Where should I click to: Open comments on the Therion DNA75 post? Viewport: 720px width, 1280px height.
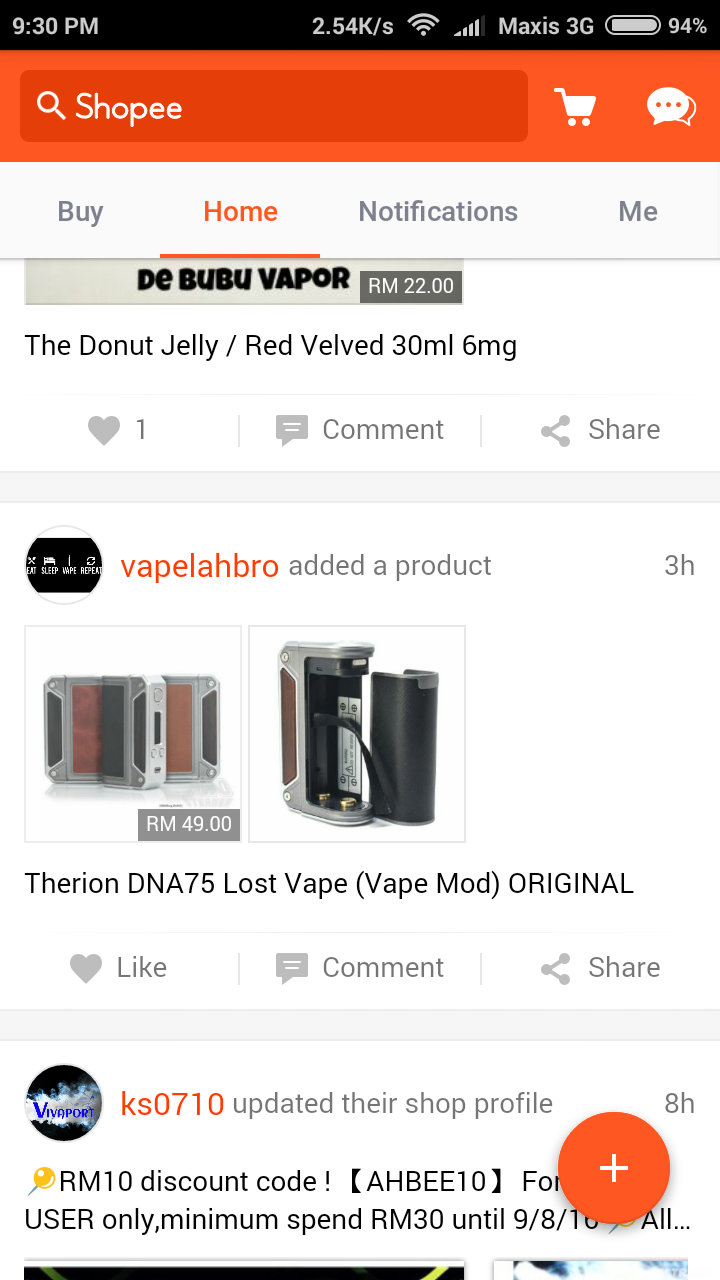click(360, 967)
